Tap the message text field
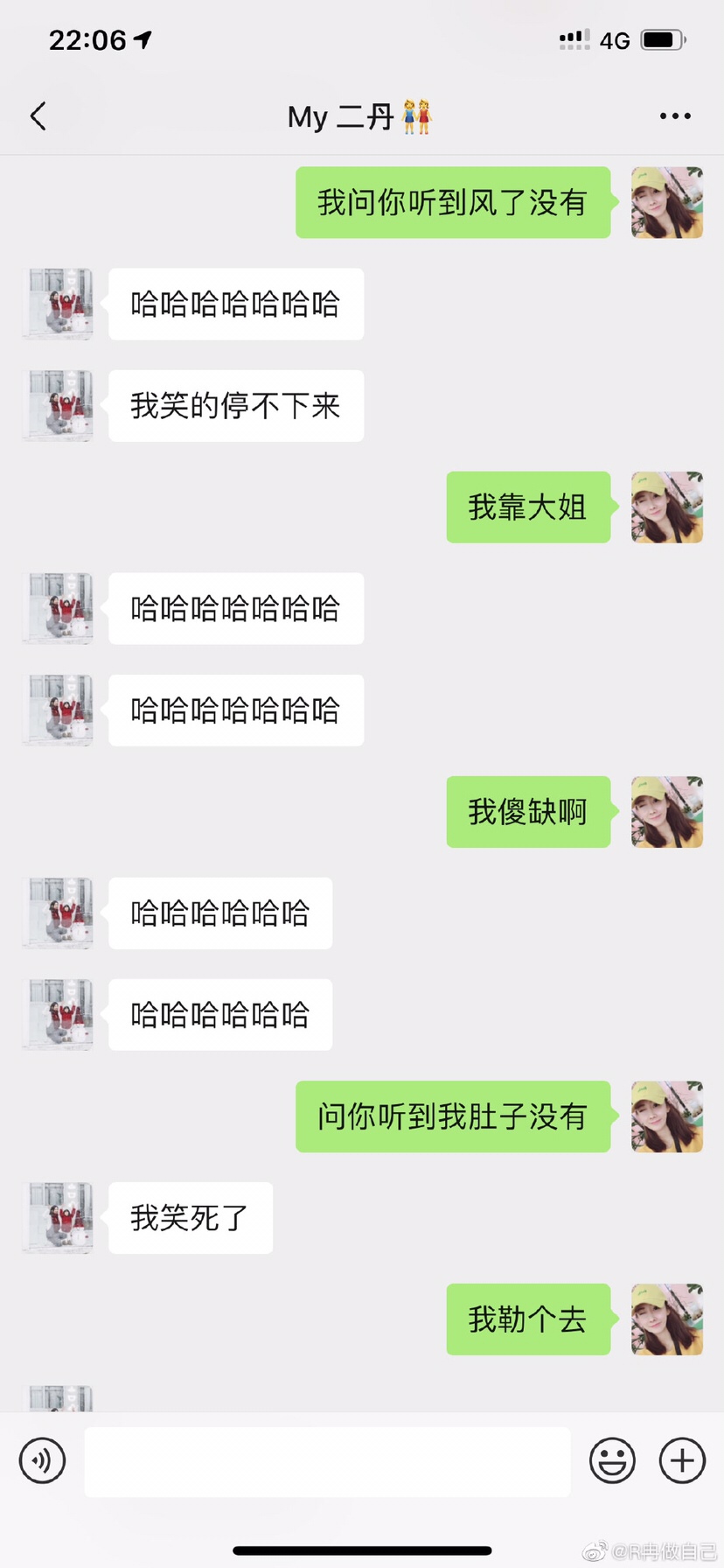Image resolution: width=724 pixels, height=1568 pixels. pyautogui.click(x=327, y=1461)
